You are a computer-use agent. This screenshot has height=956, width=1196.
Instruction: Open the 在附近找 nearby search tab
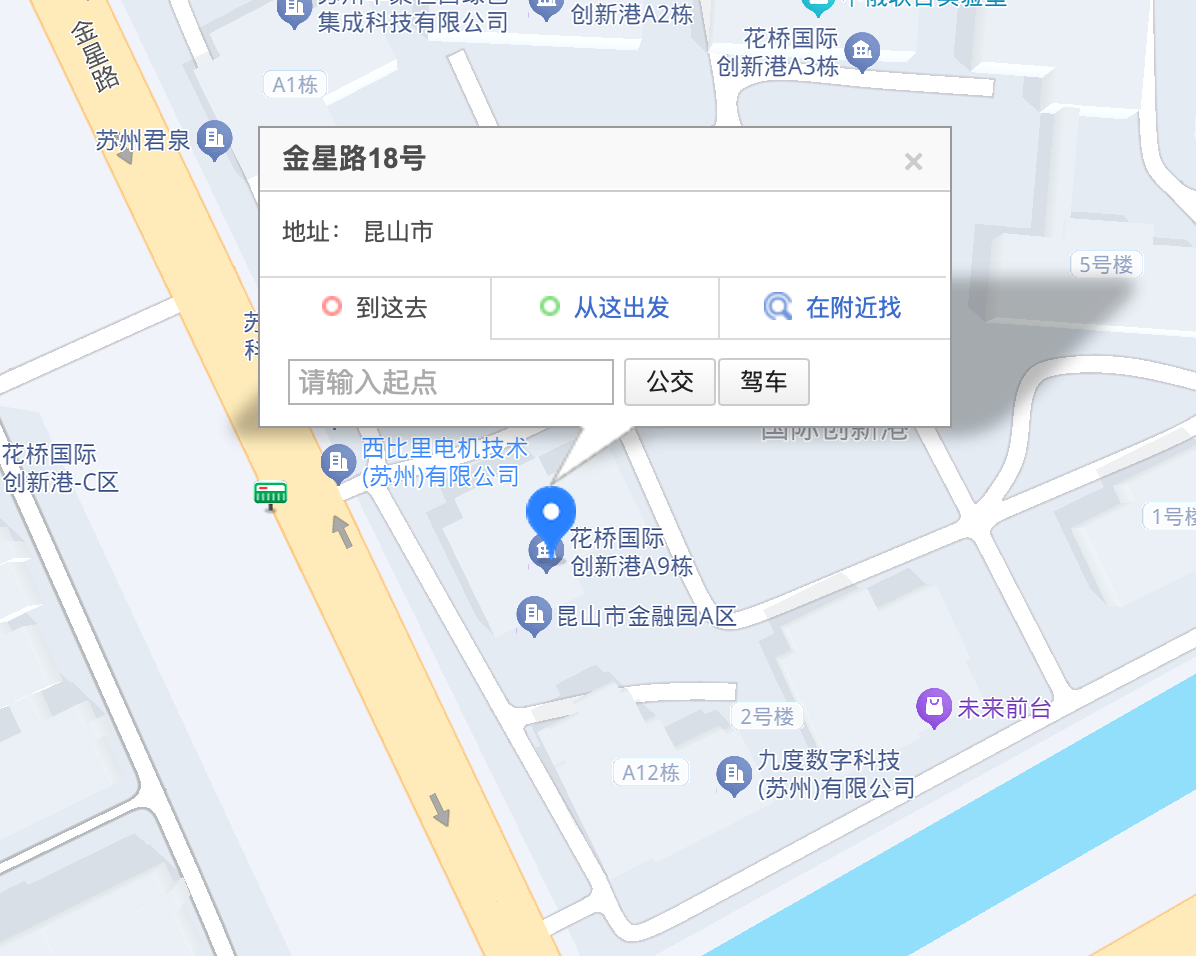pyautogui.click(x=834, y=308)
